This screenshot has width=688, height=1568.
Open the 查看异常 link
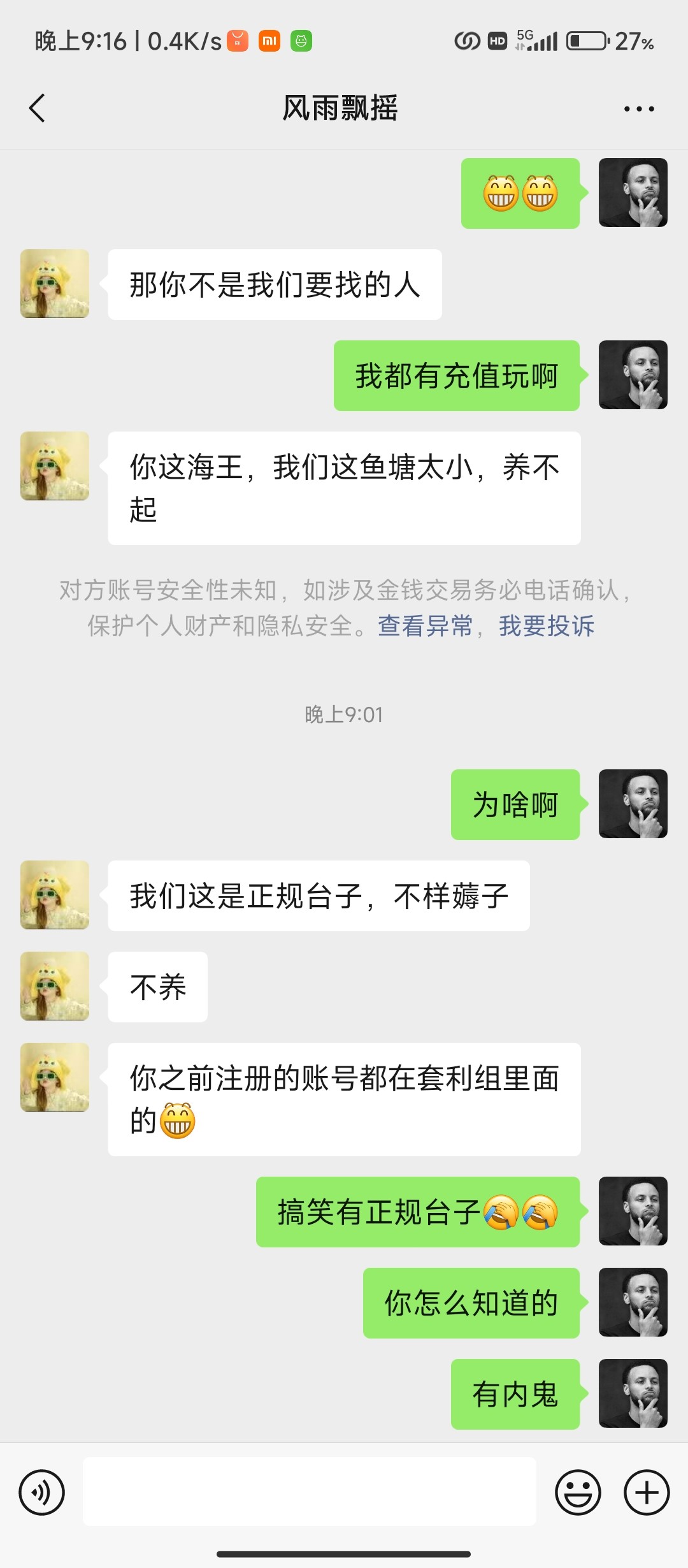point(425,626)
